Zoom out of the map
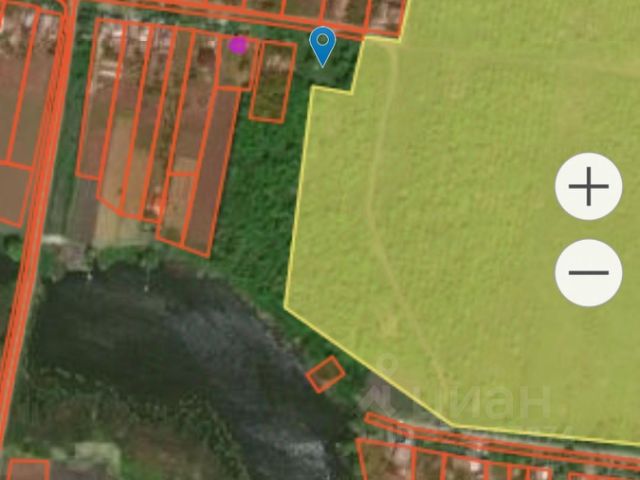The width and height of the screenshot is (640, 480). (x=589, y=272)
